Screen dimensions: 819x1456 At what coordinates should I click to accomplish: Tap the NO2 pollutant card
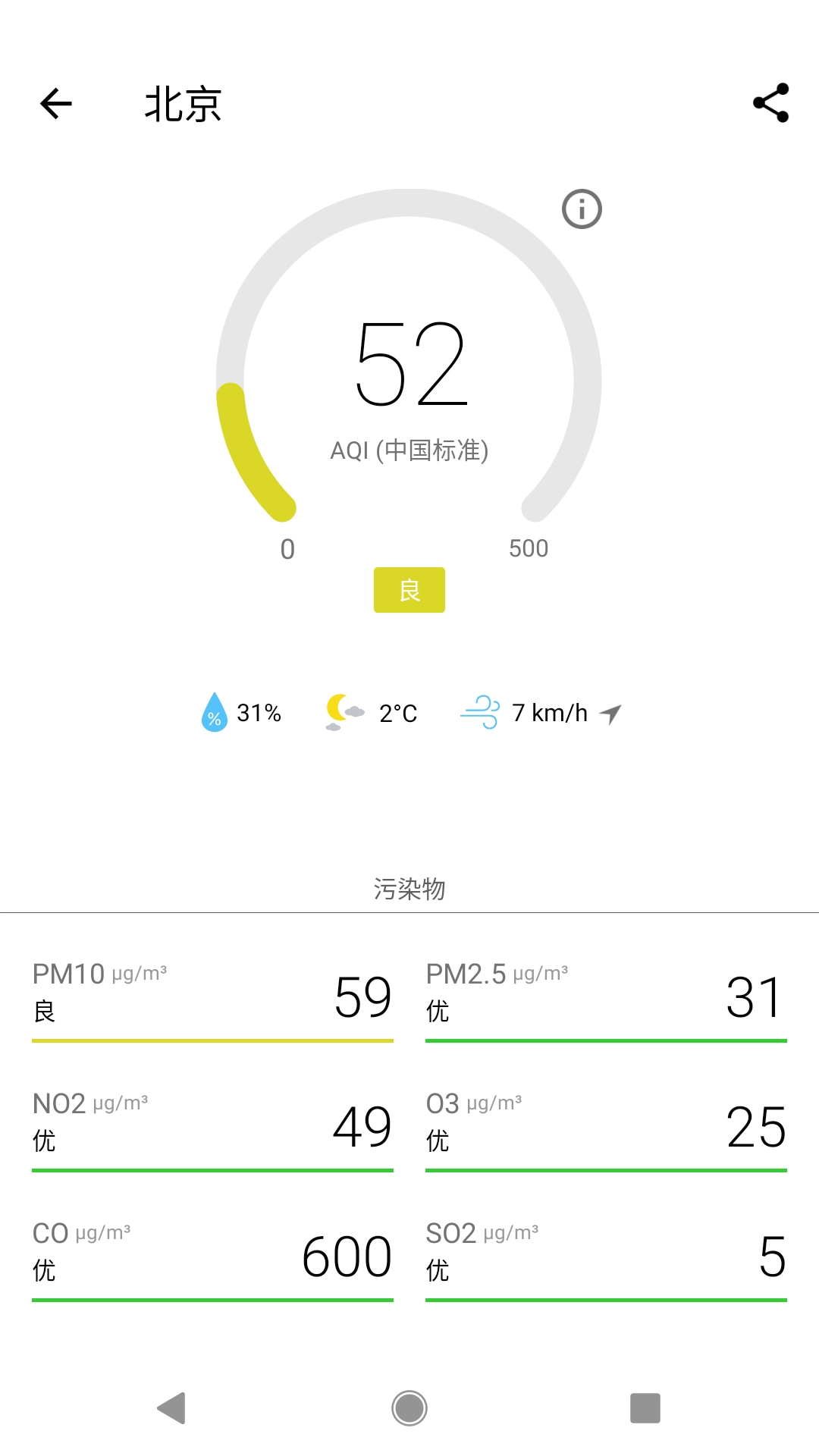pyautogui.click(x=212, y=1128)
